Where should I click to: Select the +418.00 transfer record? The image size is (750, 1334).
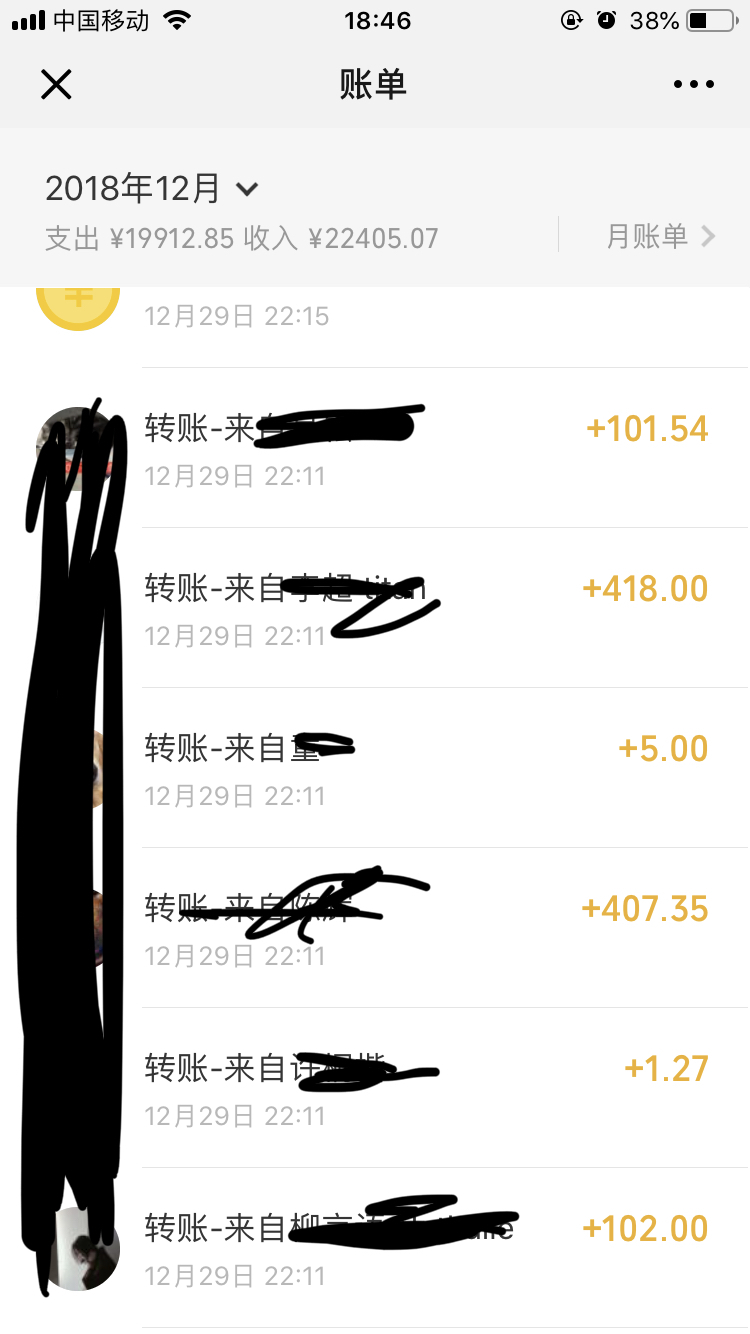[645, 588]
